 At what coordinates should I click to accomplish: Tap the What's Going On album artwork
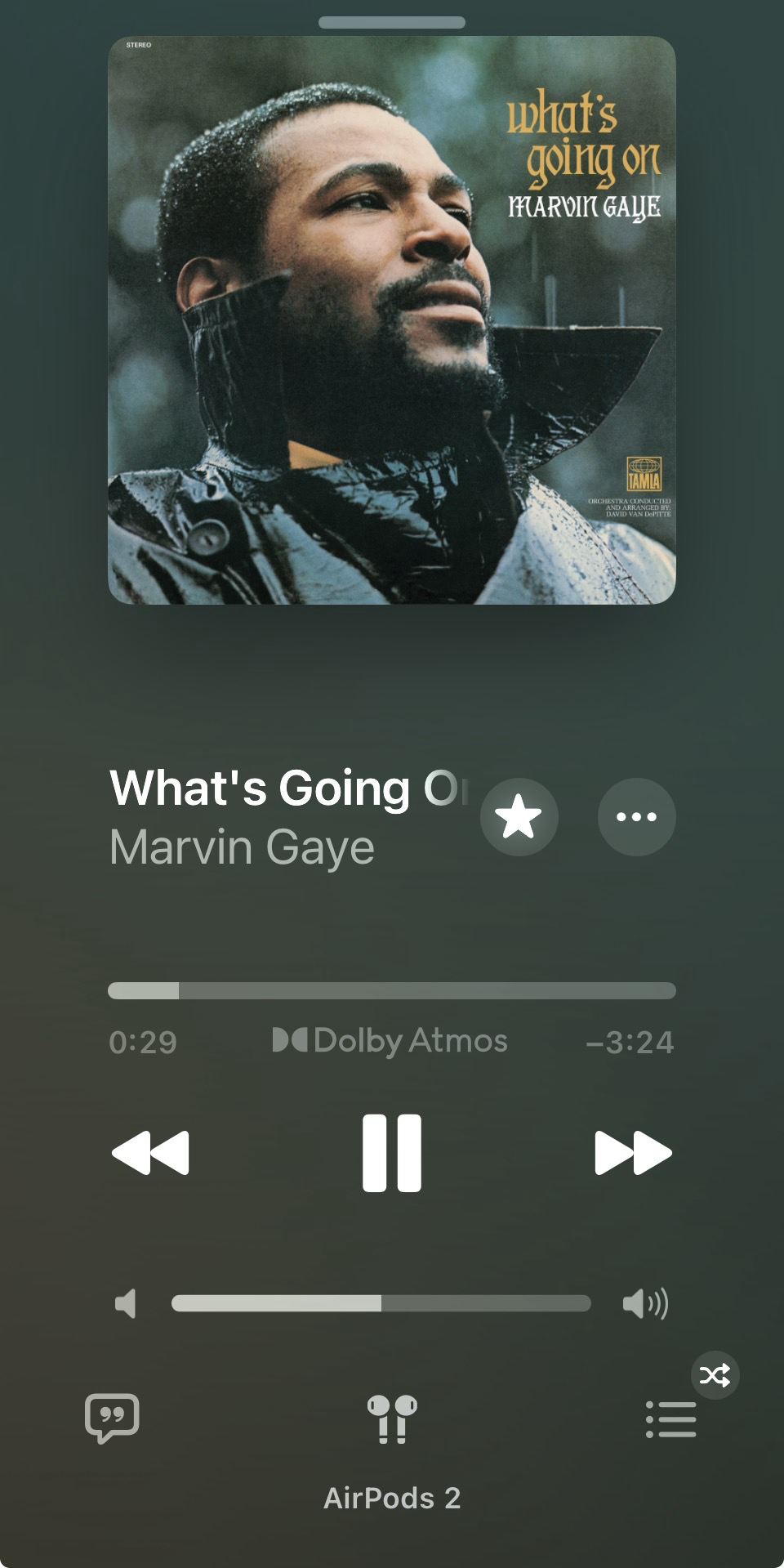[392, 320]
